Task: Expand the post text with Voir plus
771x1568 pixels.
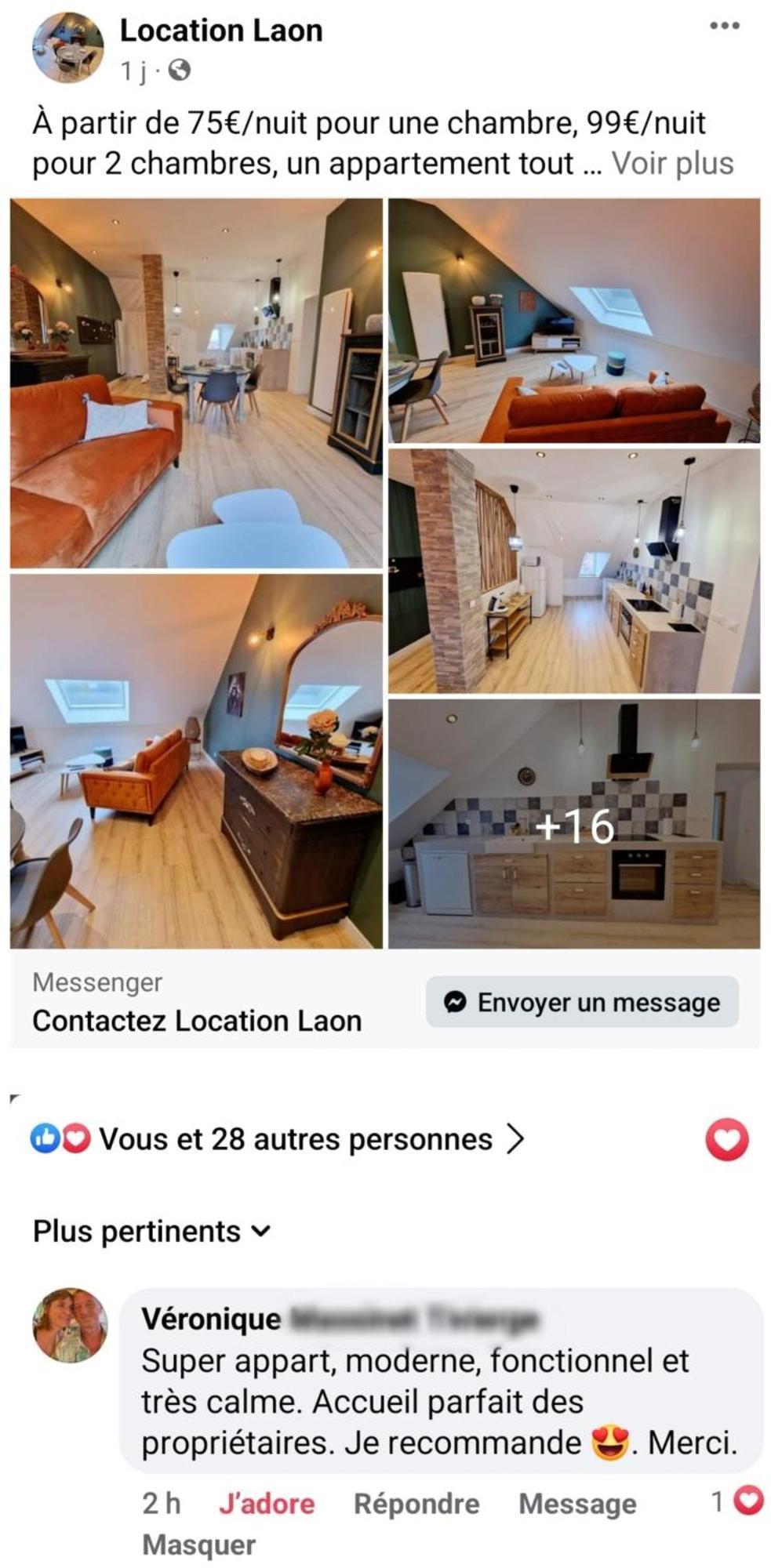Action: click(672, 164)
